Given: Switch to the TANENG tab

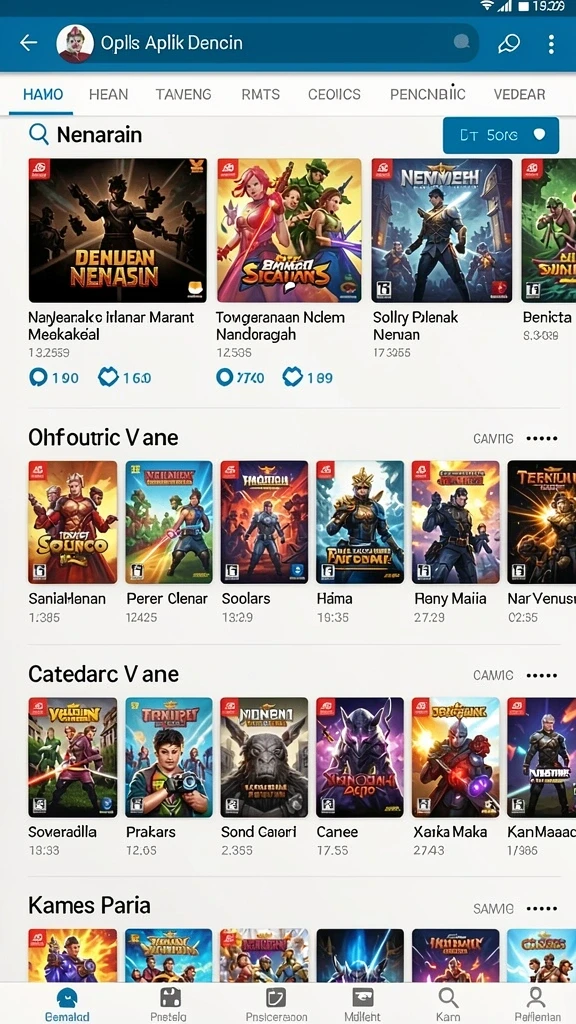Looking at the screenshot, I should point(184,94).
